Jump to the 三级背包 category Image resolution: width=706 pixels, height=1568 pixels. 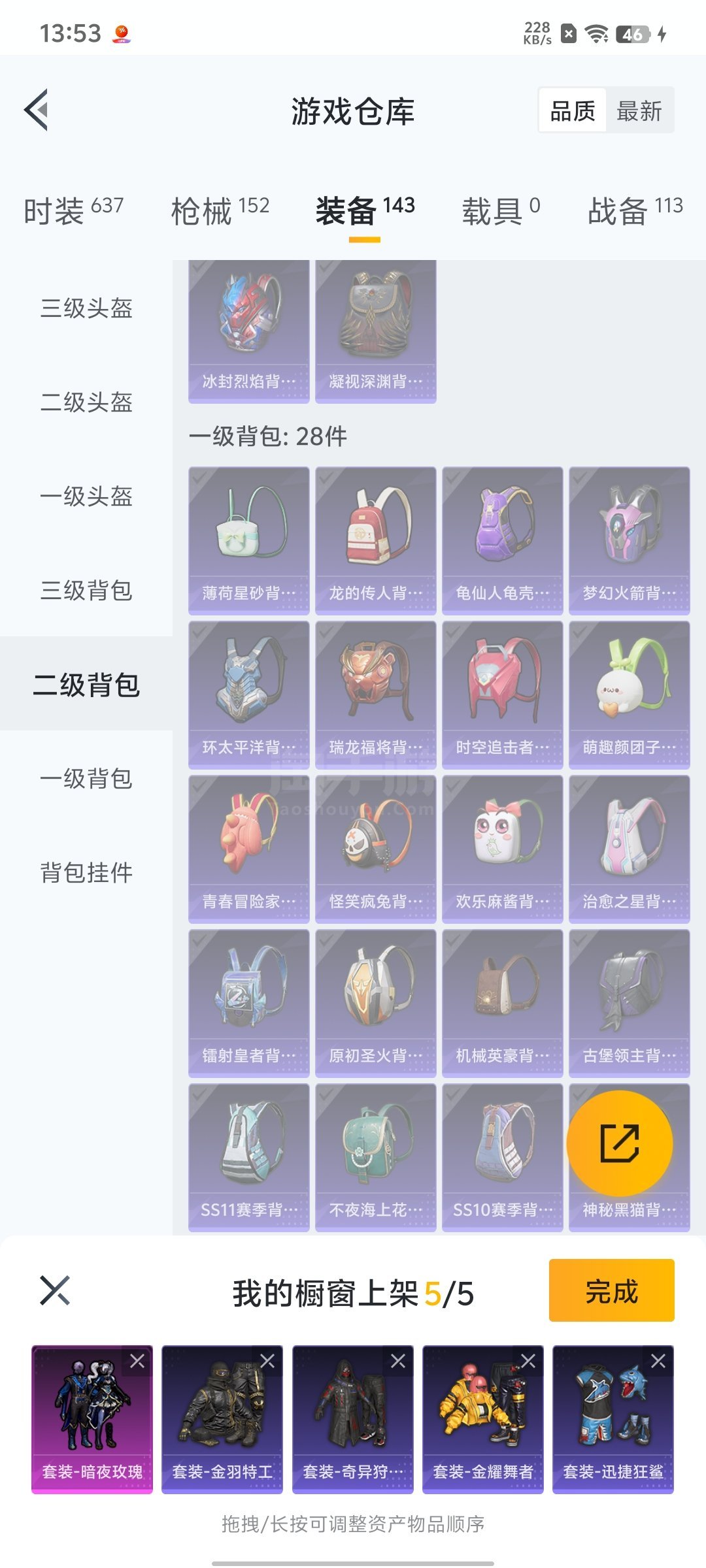(86, 590)
